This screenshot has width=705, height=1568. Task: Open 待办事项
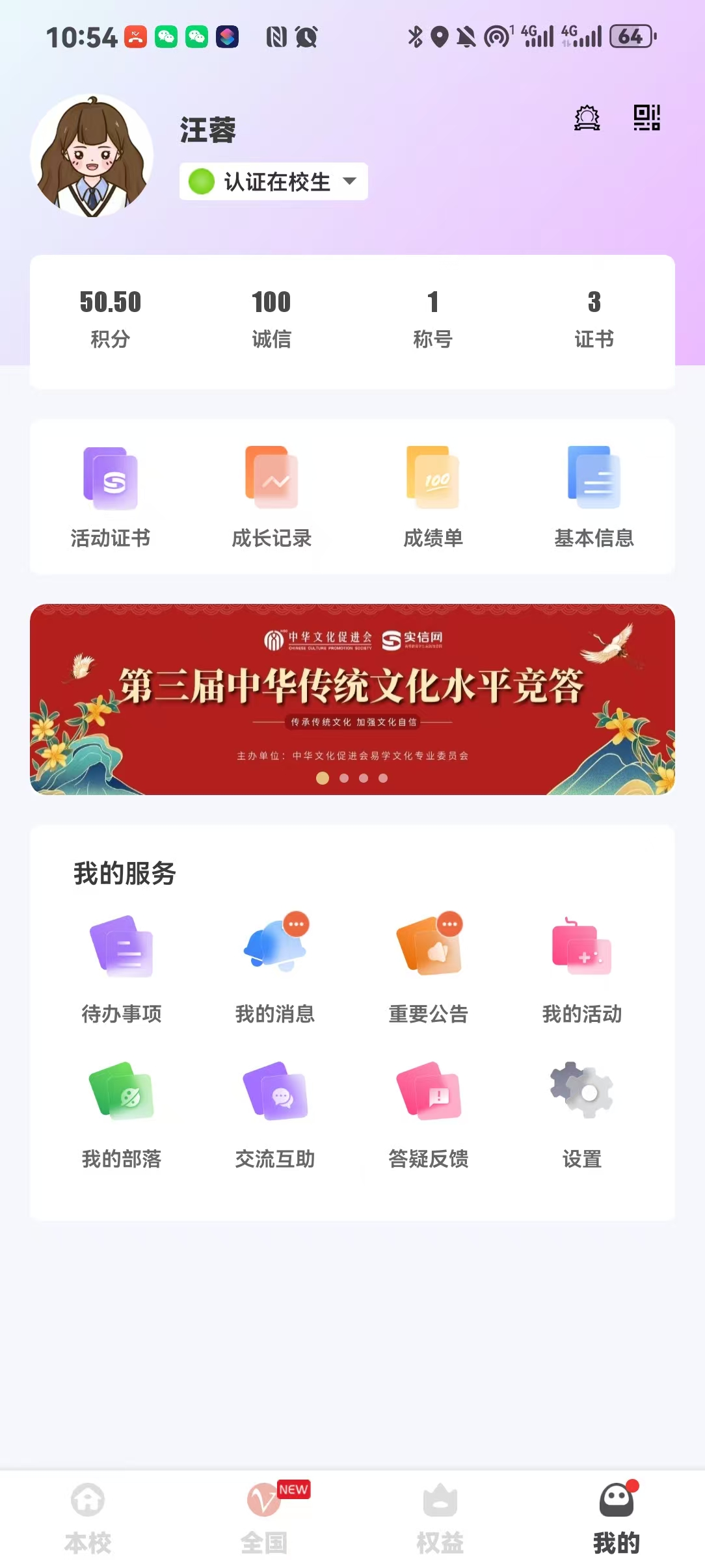122,970
